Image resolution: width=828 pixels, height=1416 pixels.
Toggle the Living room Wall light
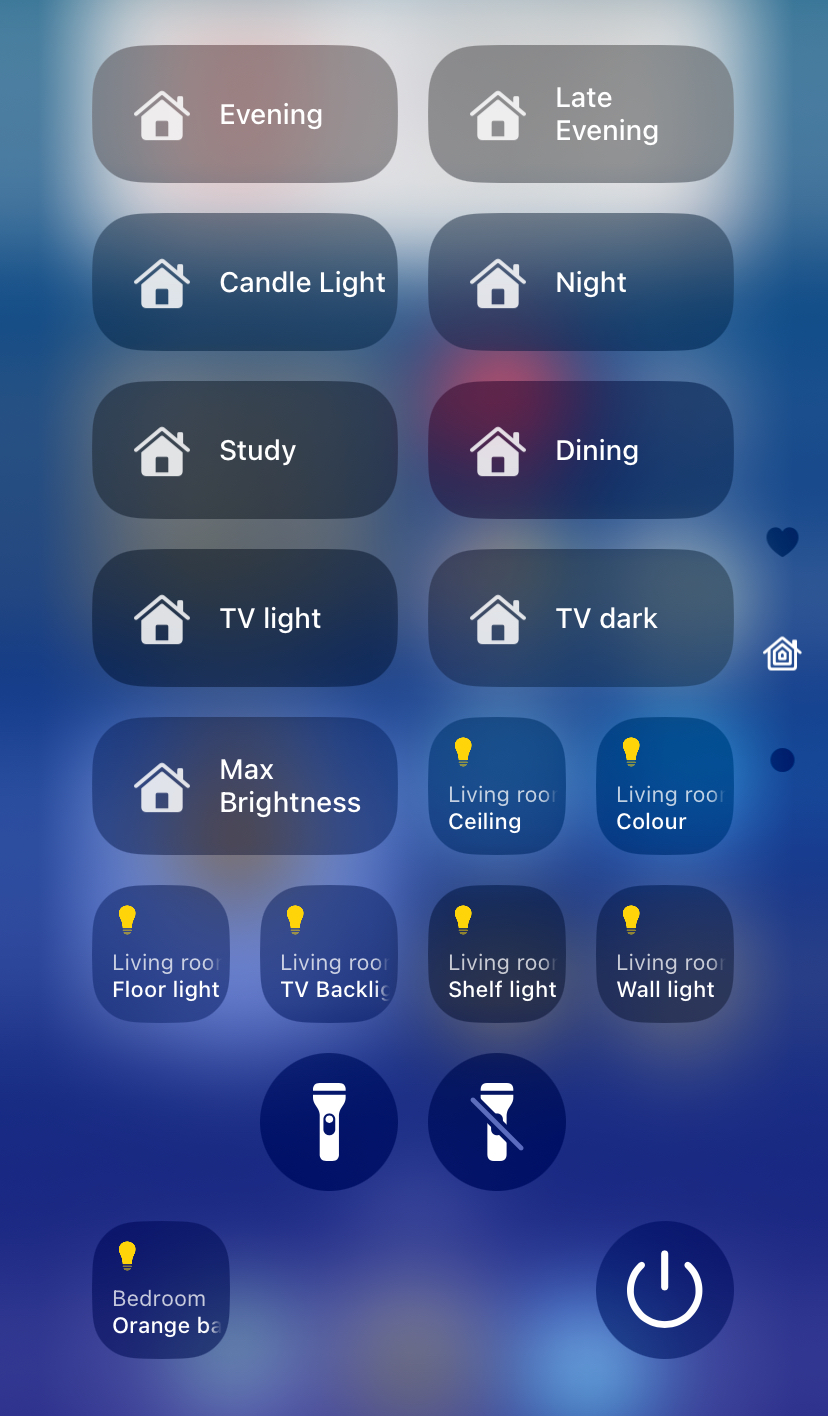(665, 954)
